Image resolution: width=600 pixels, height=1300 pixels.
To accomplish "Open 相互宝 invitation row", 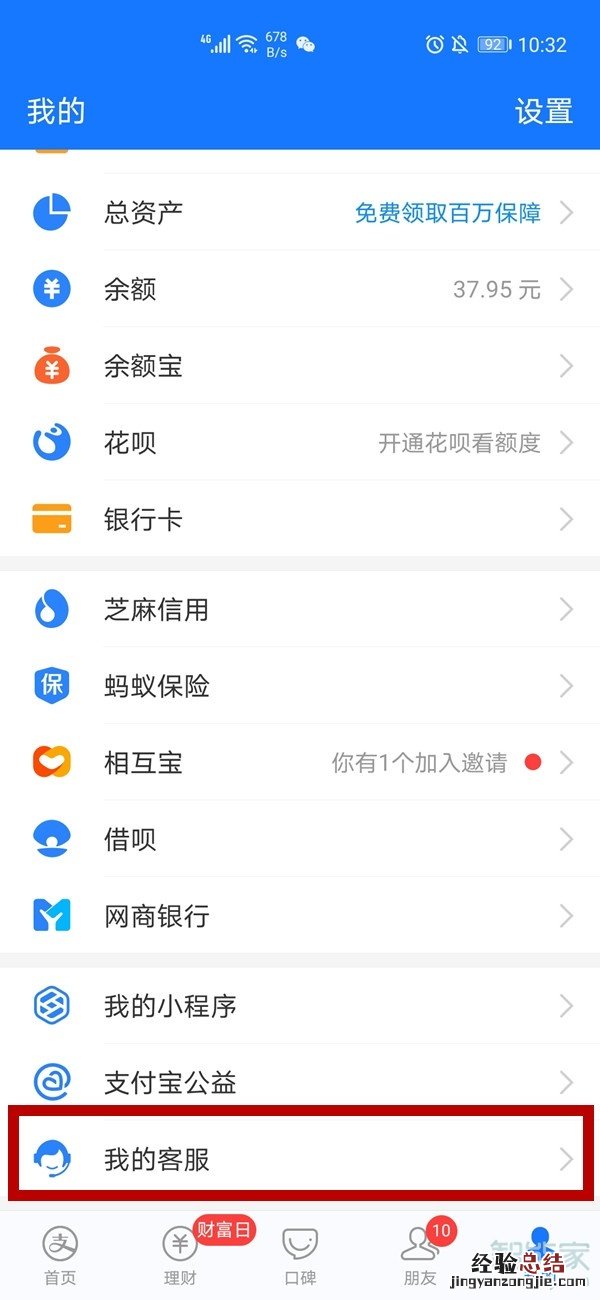I will tap(300, 763).
